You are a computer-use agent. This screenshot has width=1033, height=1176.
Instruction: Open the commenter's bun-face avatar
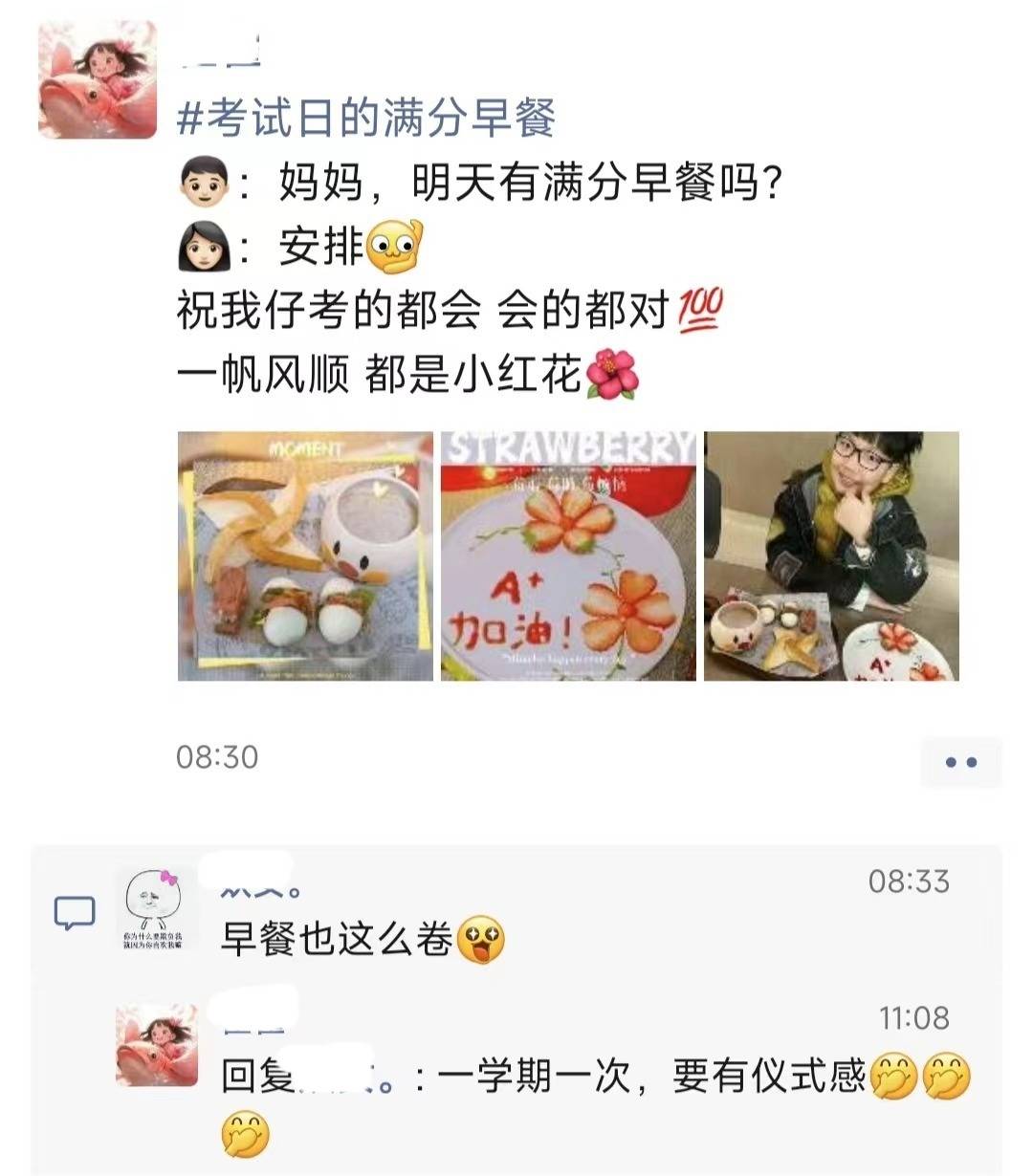[155, 909]
